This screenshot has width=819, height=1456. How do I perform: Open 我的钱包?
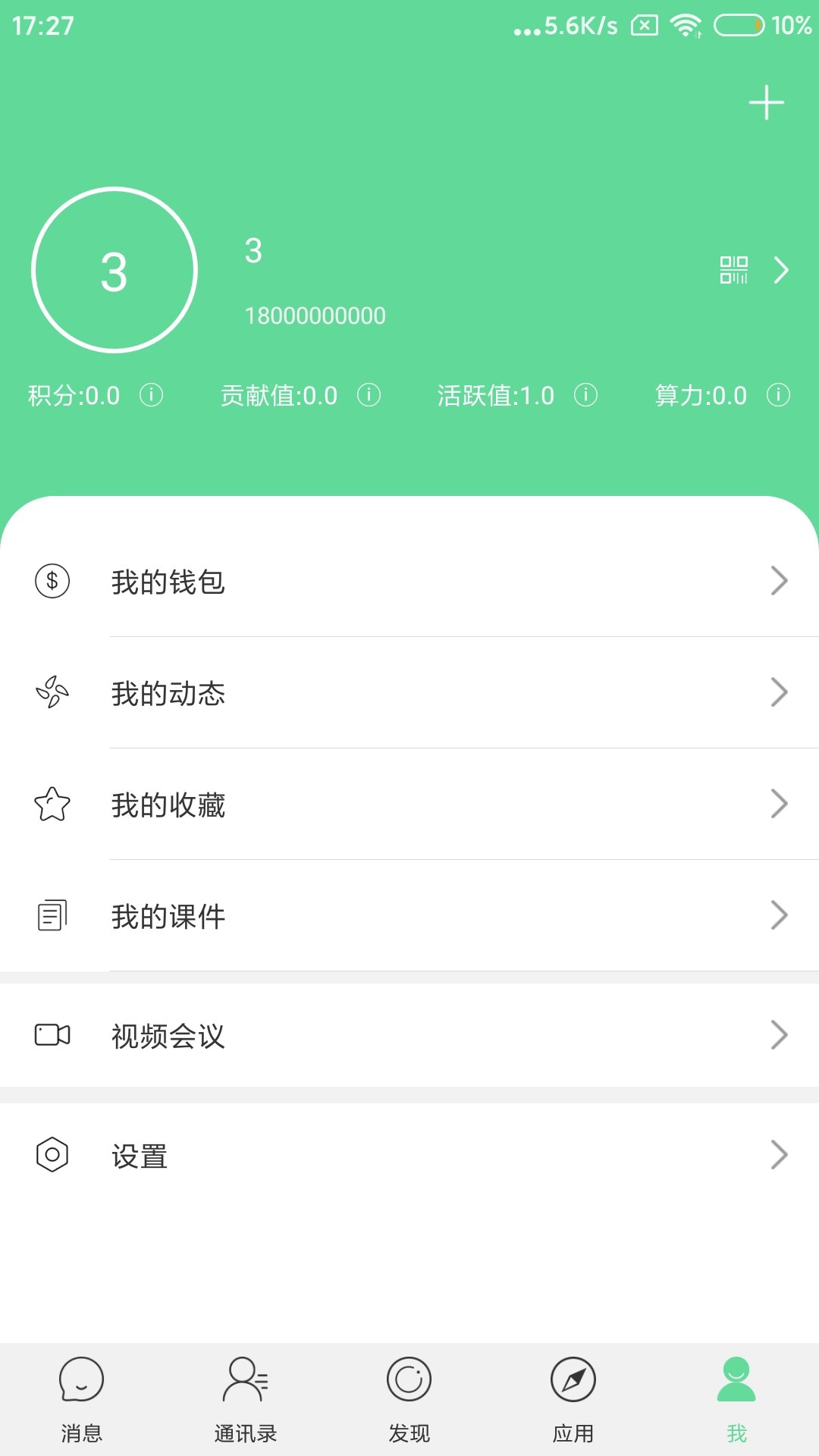click(x=409, y=582)
